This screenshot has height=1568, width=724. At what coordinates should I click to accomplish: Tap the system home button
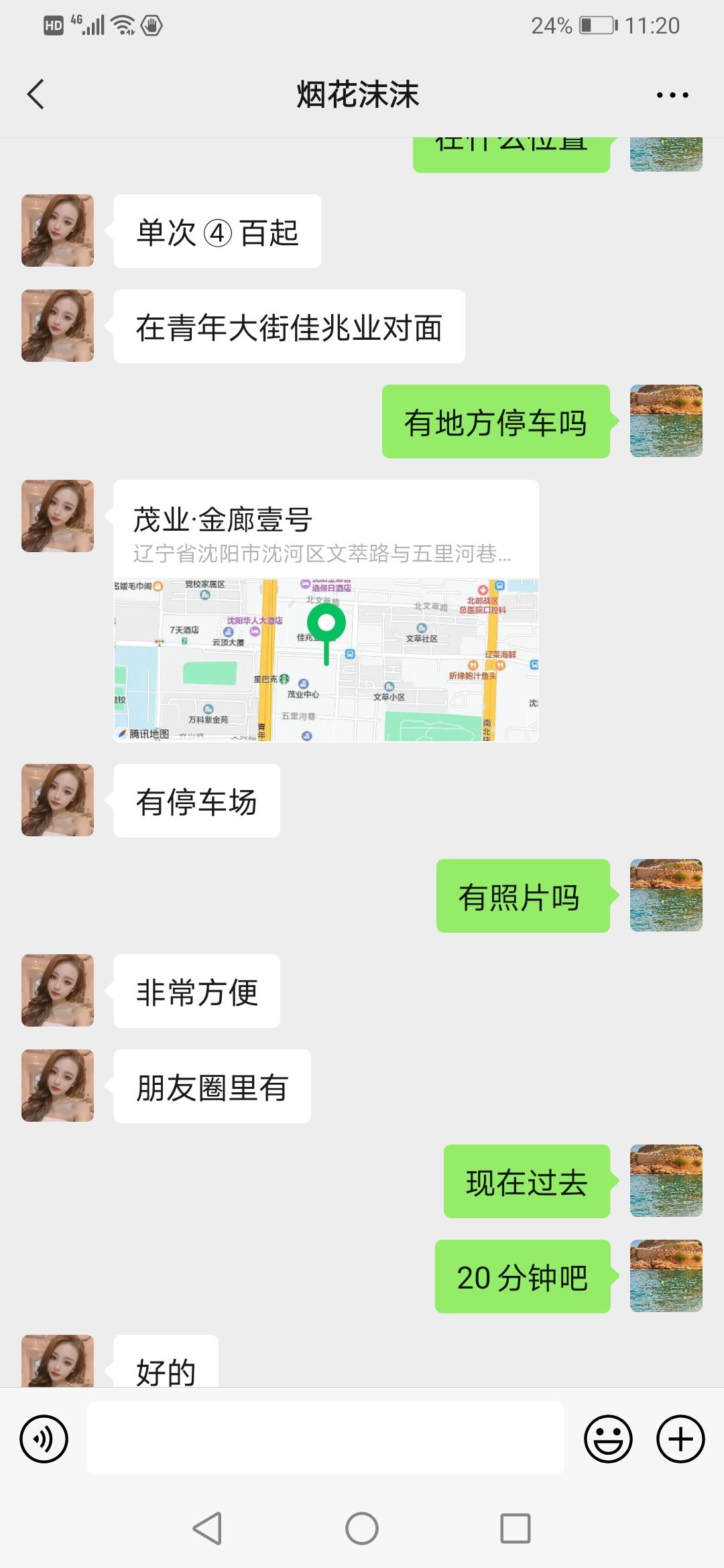(362, 1528)
